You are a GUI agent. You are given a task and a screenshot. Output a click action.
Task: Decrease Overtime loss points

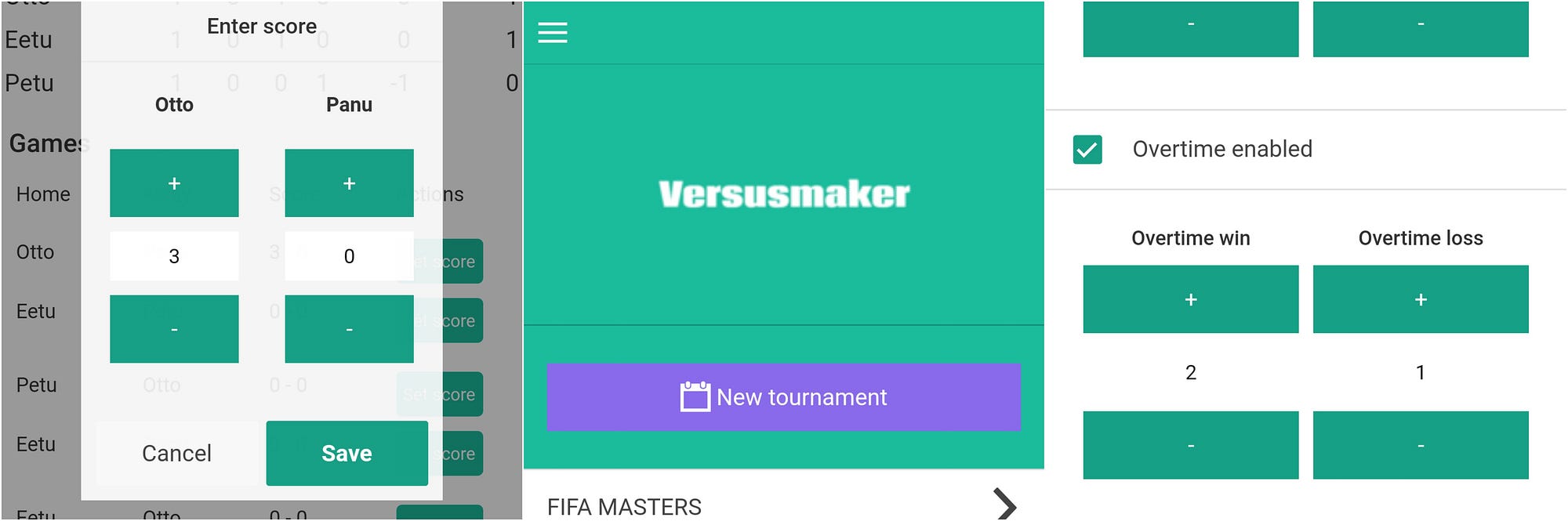pyautogui.click(x=1420, y=445)
